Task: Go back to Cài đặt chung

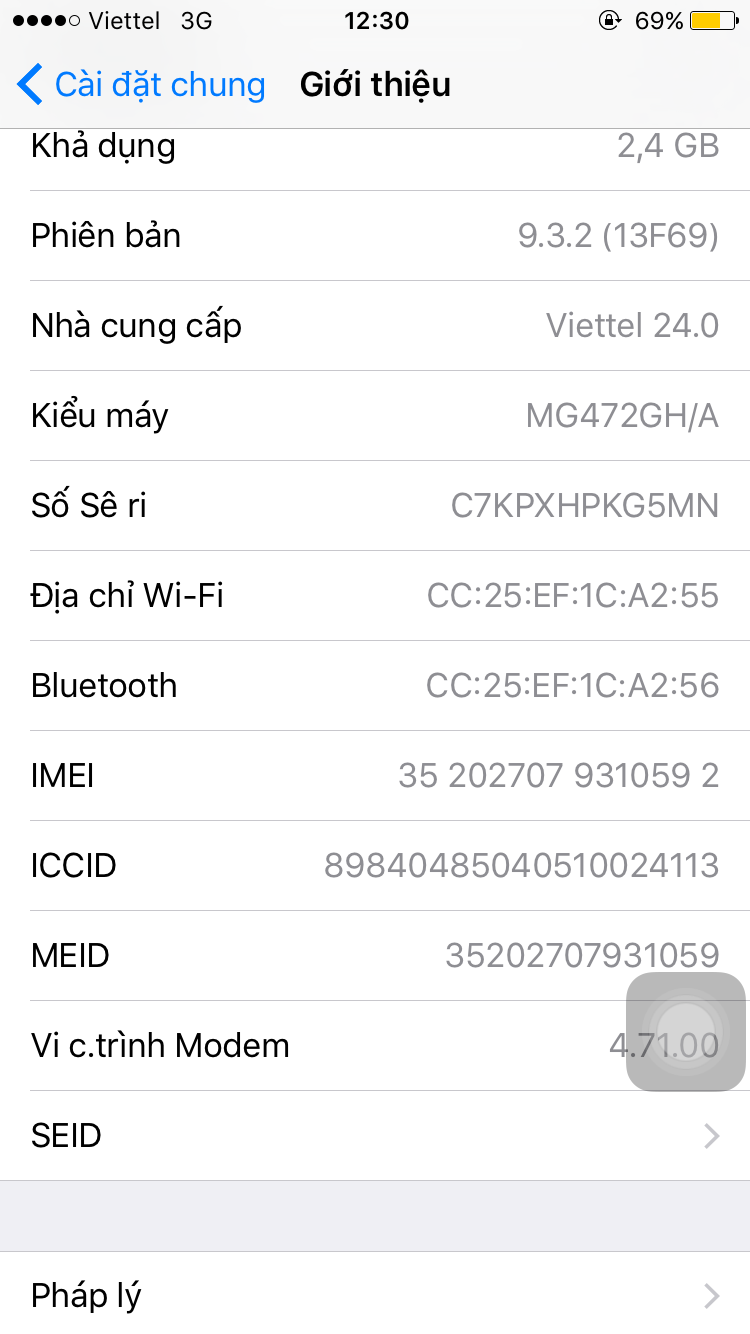Action: pos(140,85)
